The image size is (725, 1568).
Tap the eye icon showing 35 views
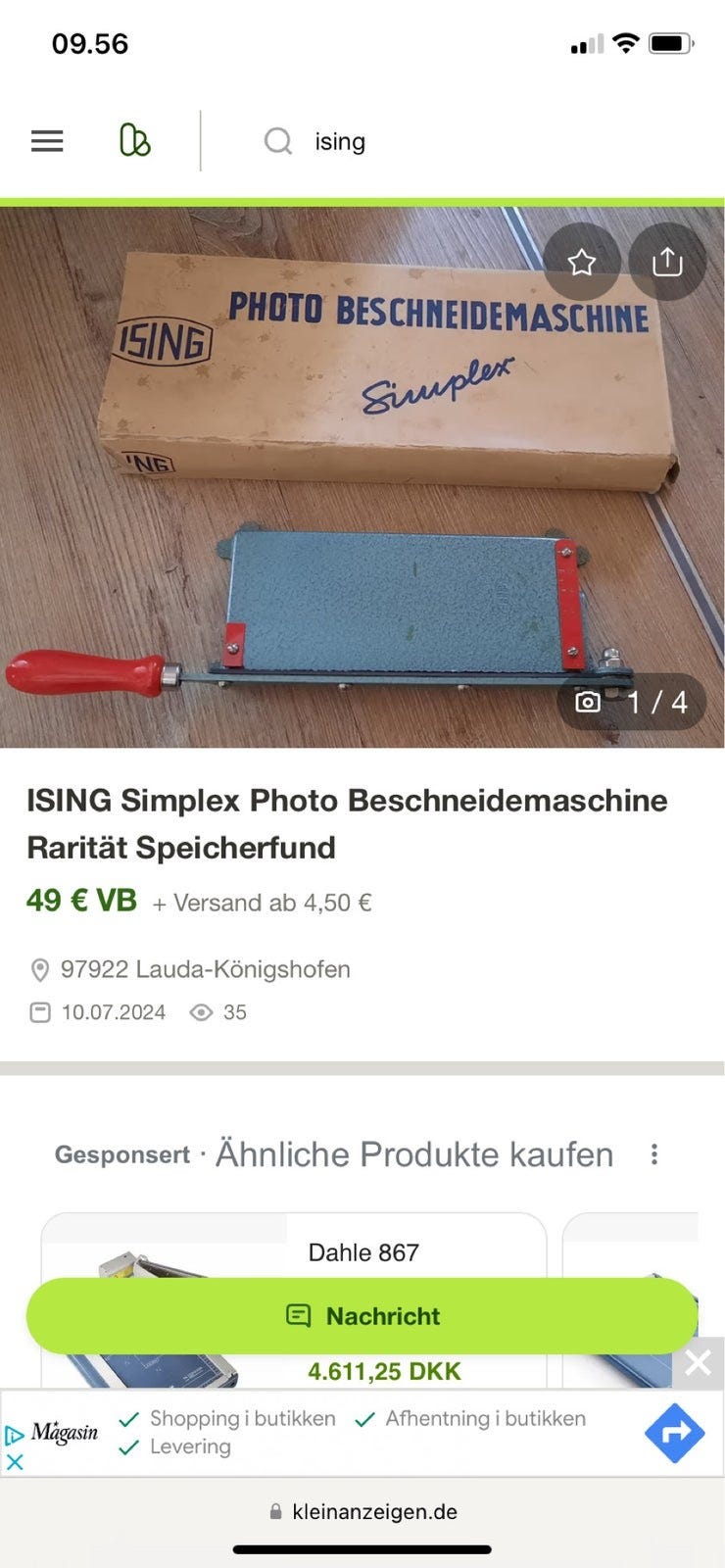[201, 1012]
